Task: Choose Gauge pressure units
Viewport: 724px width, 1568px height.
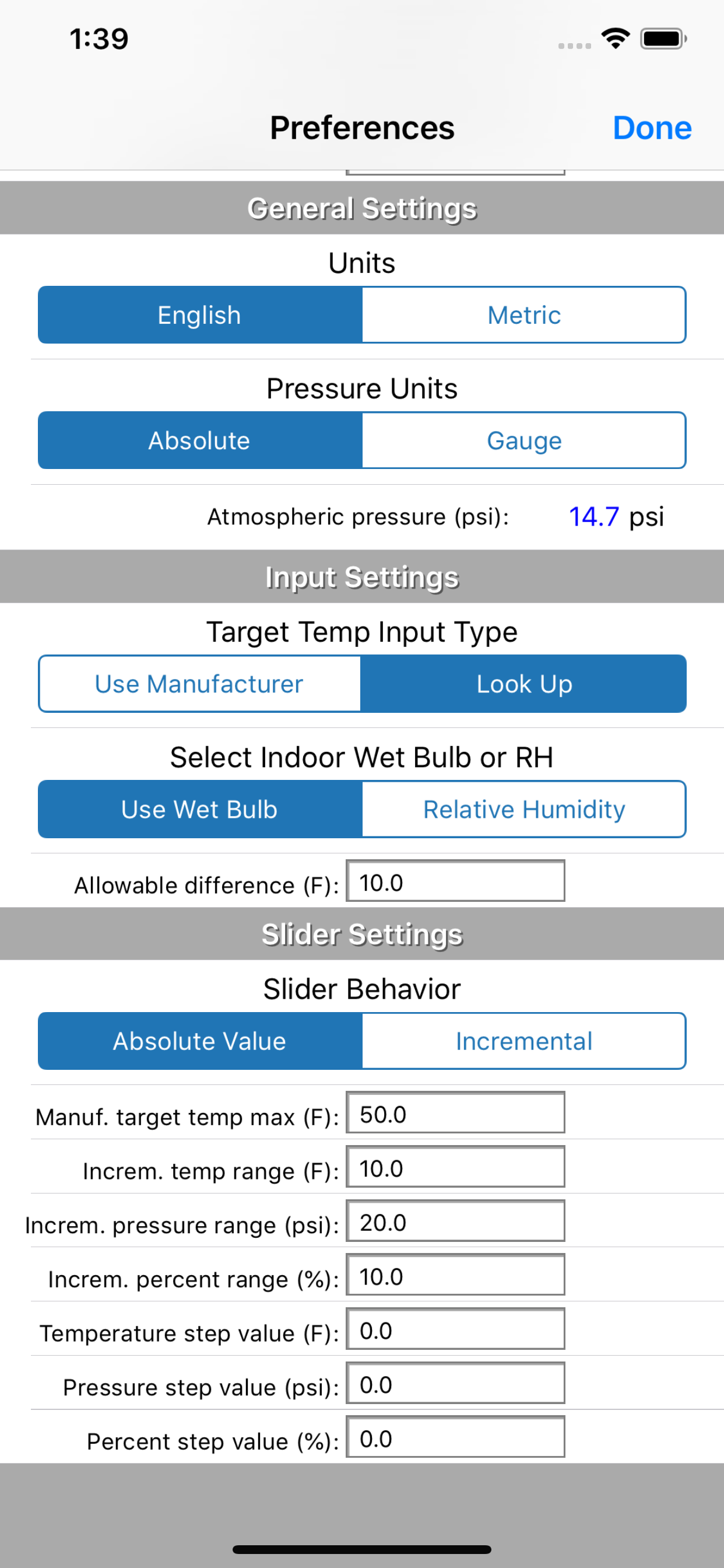Action: [524, 440]
